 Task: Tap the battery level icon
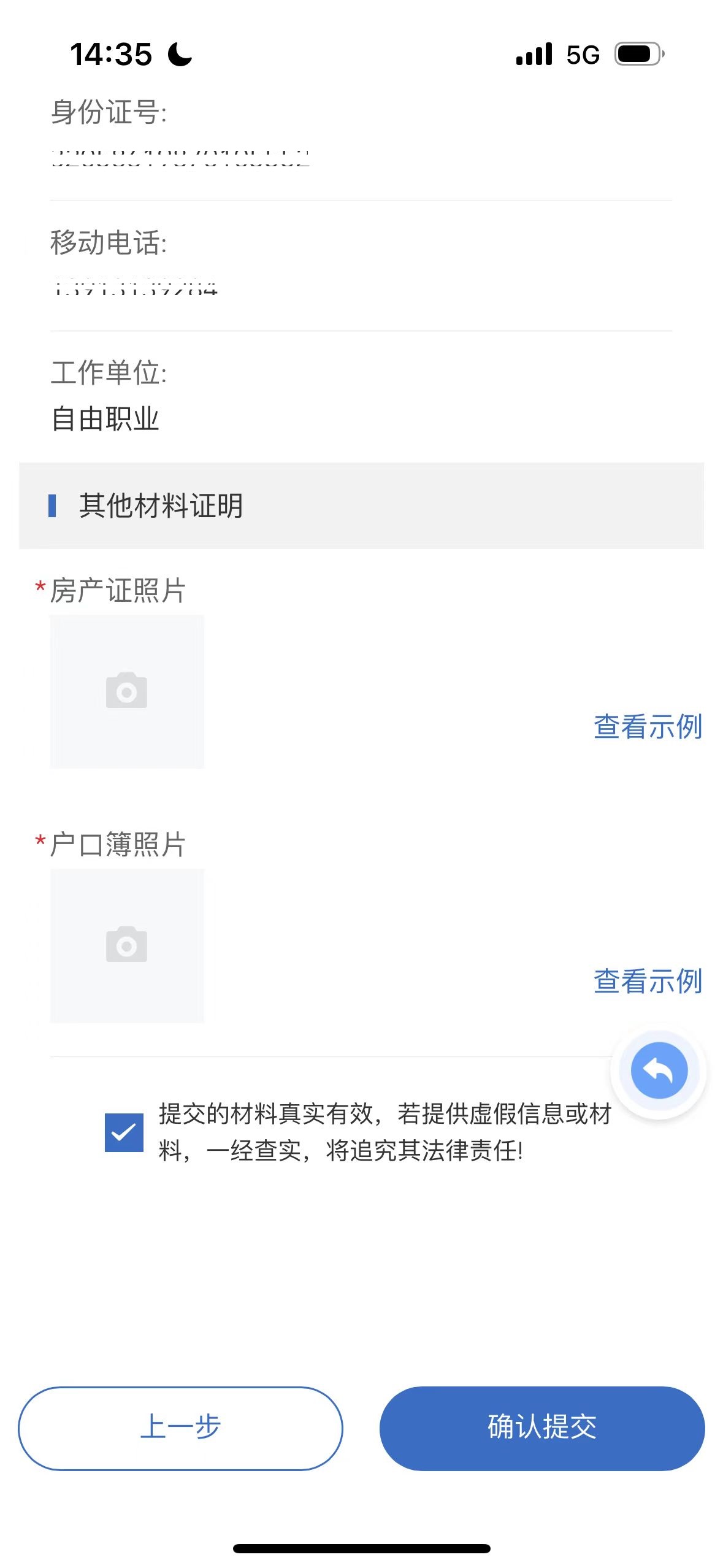click(636, 54)
